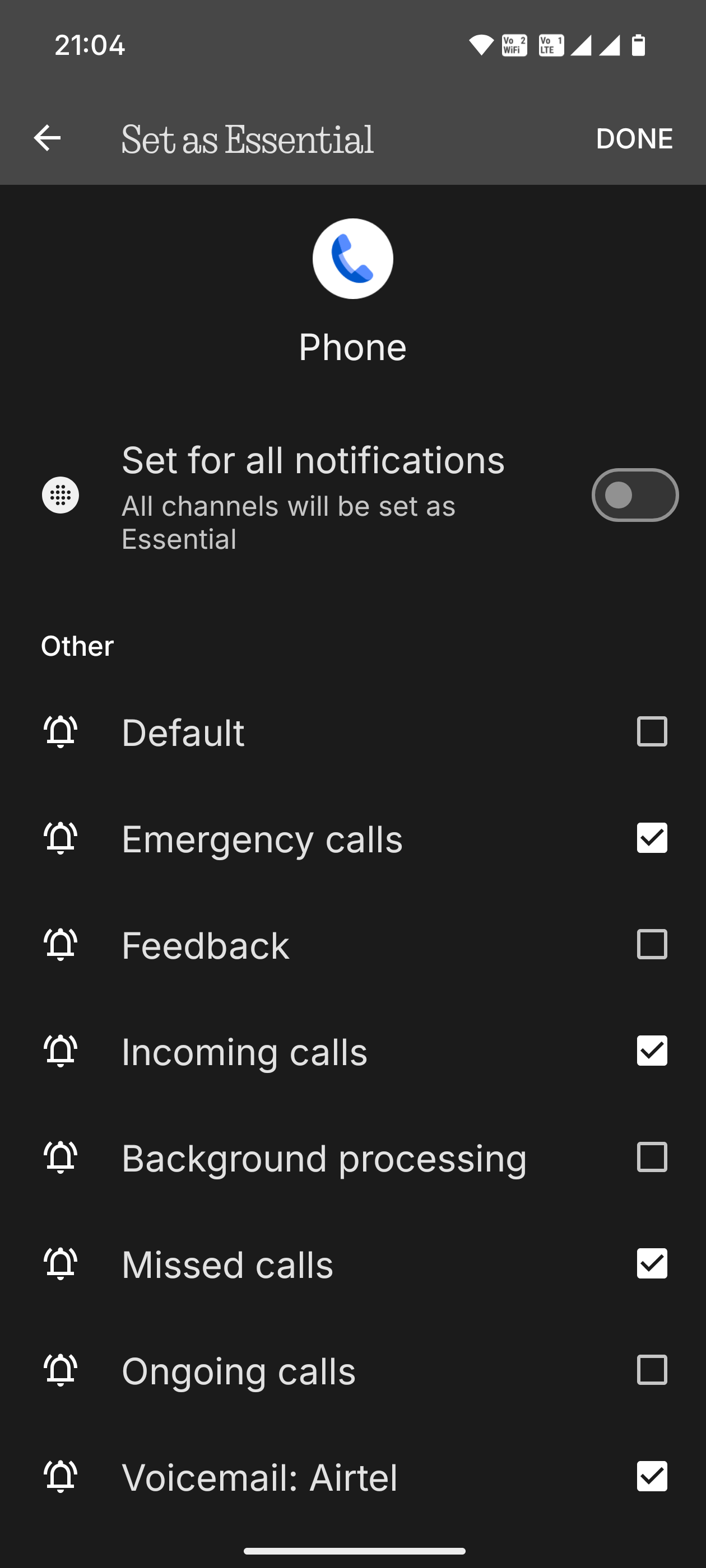Click the all-channels grid icon
Image resolution: width=706 pixels, height=1568 pixels.
pos(60,495)
